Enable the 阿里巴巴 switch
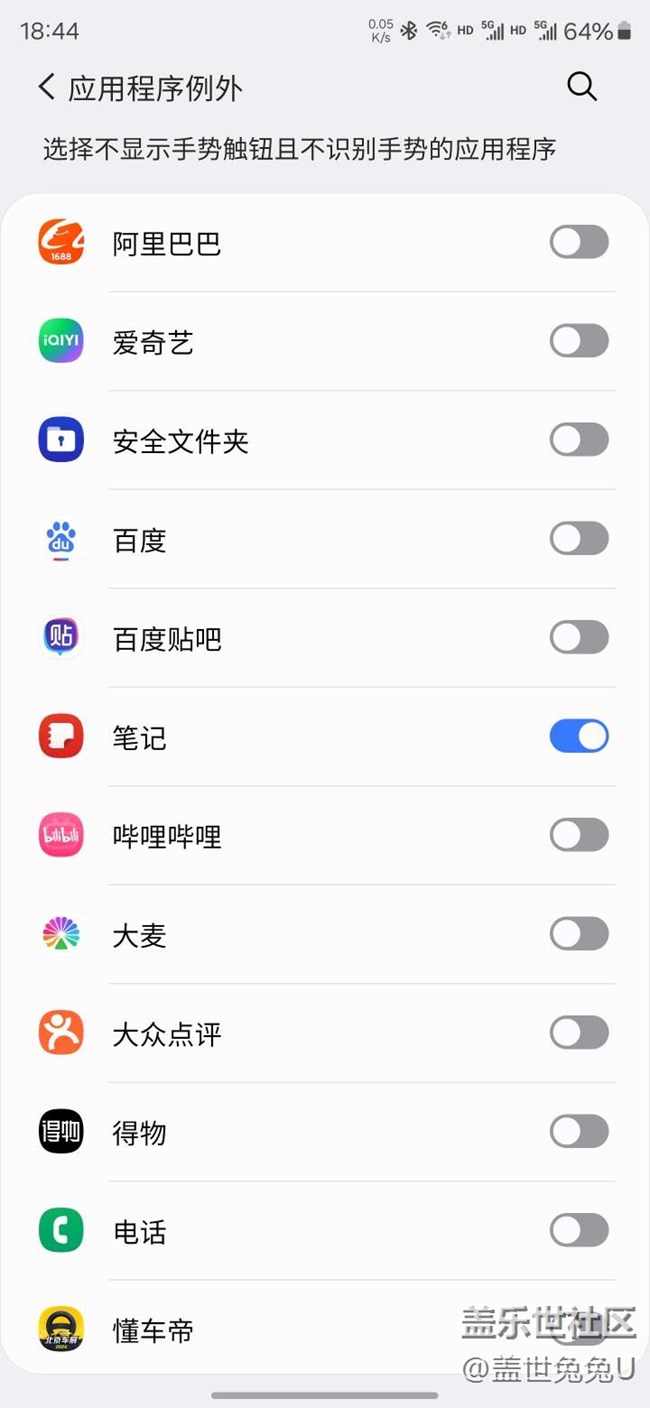This screenshot has height=1408, width=650. tap(579, 242)
